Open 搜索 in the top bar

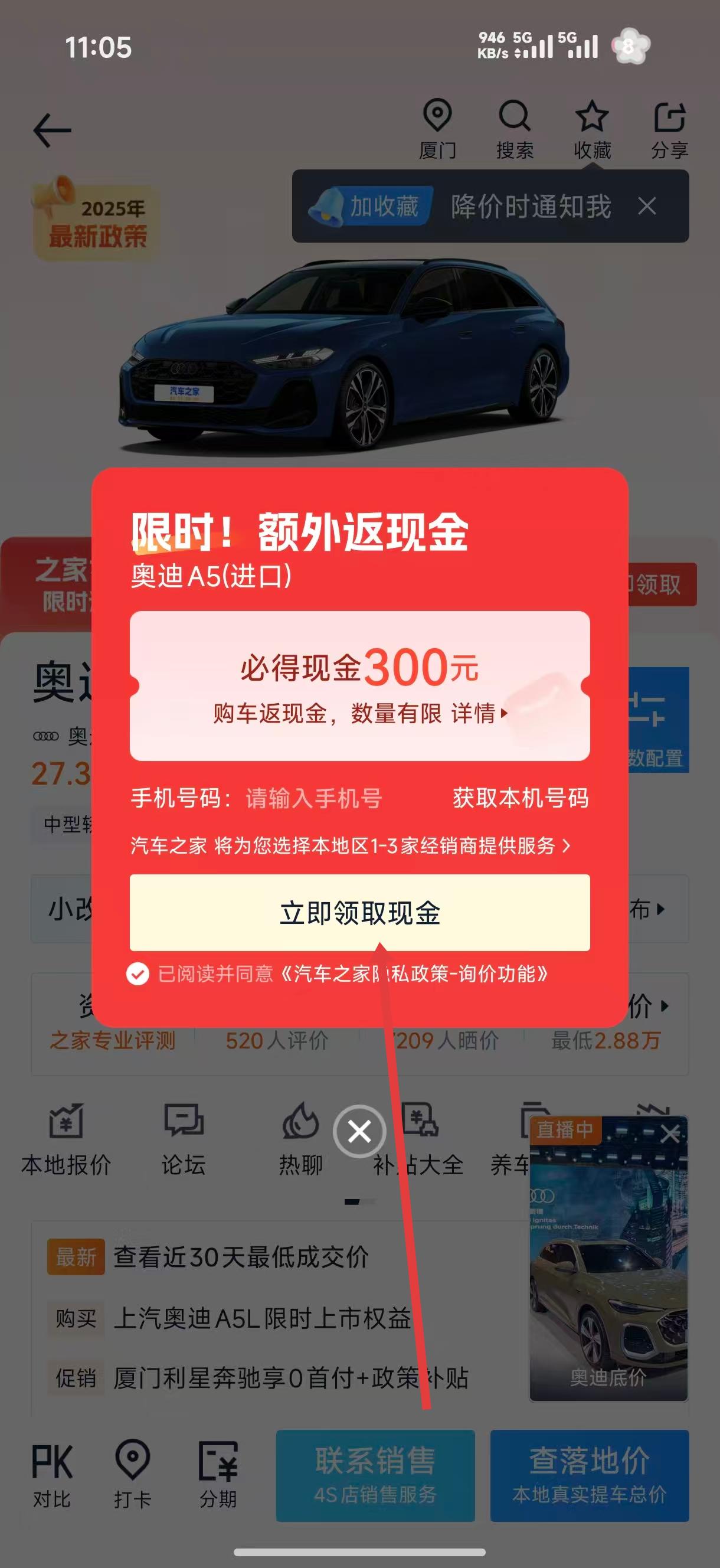point(514,129)
